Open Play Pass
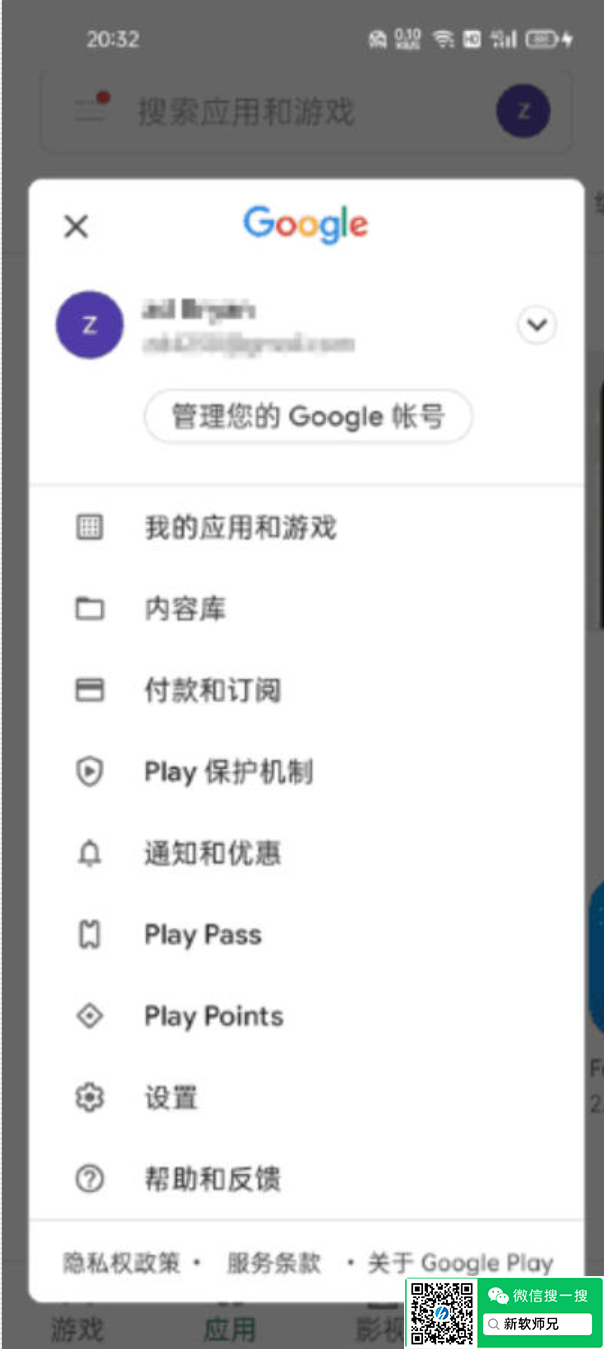604x1349 pixels. tap(203, 935)
